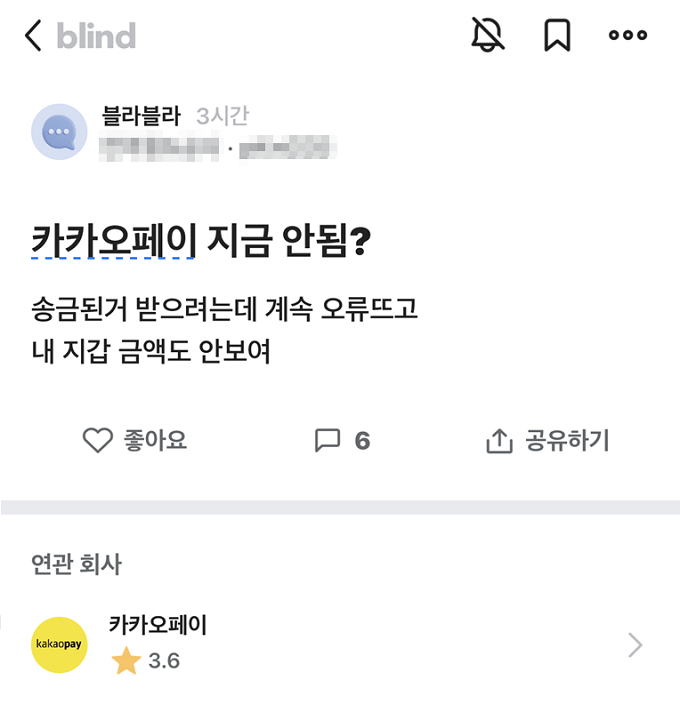Open the 6 comments

click(342, 440)
